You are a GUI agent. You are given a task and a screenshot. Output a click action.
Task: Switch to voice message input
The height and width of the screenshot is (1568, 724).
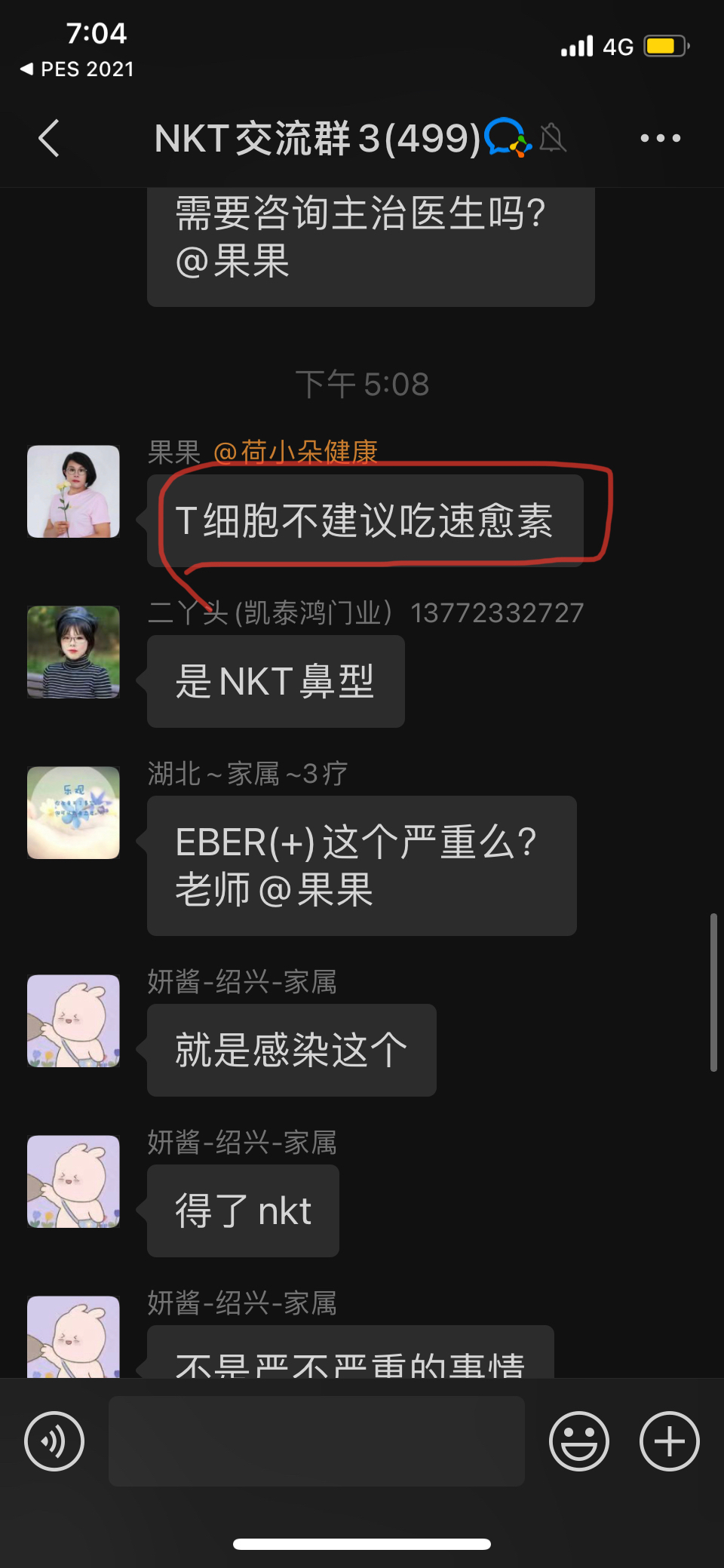click(54, 1441)
